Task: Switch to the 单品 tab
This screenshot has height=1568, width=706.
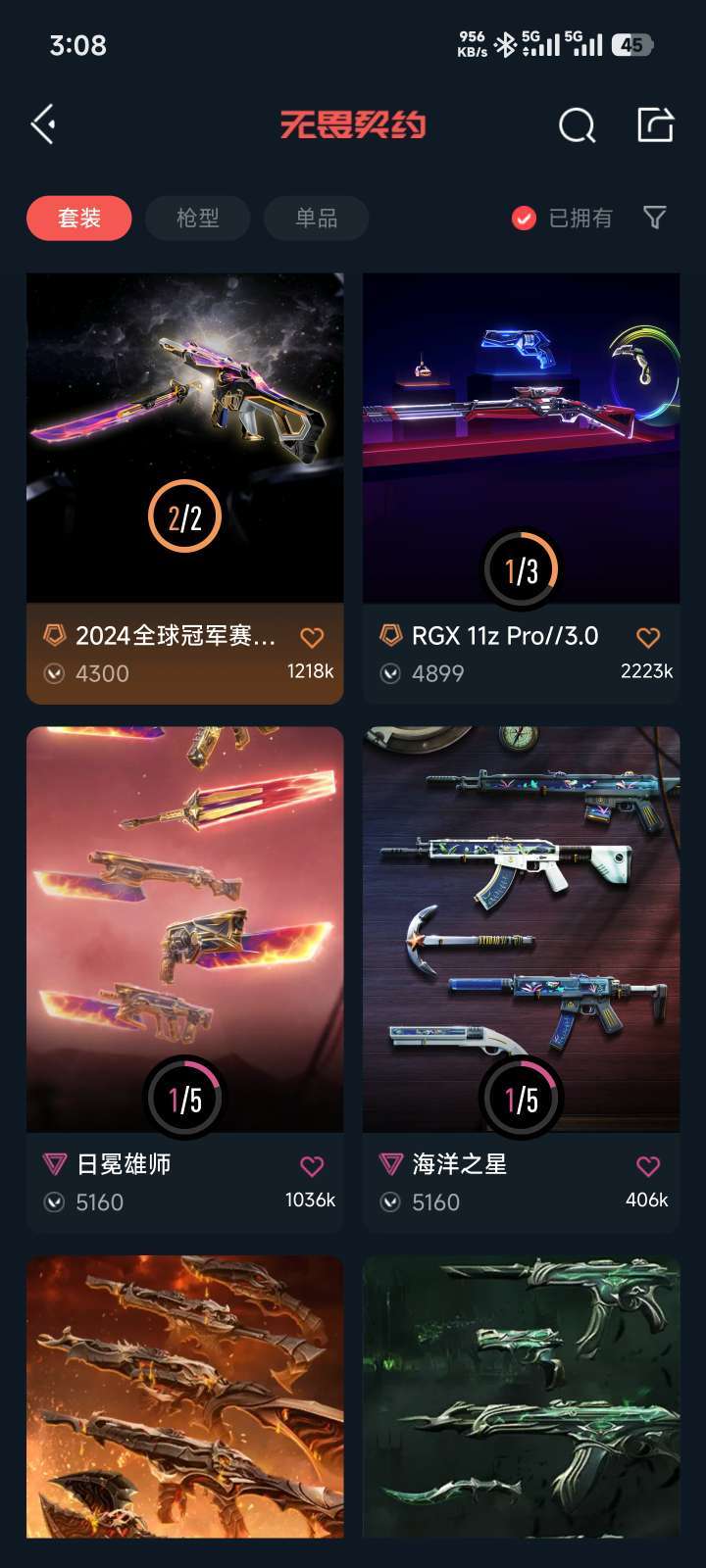Action: tap(316, 218)
